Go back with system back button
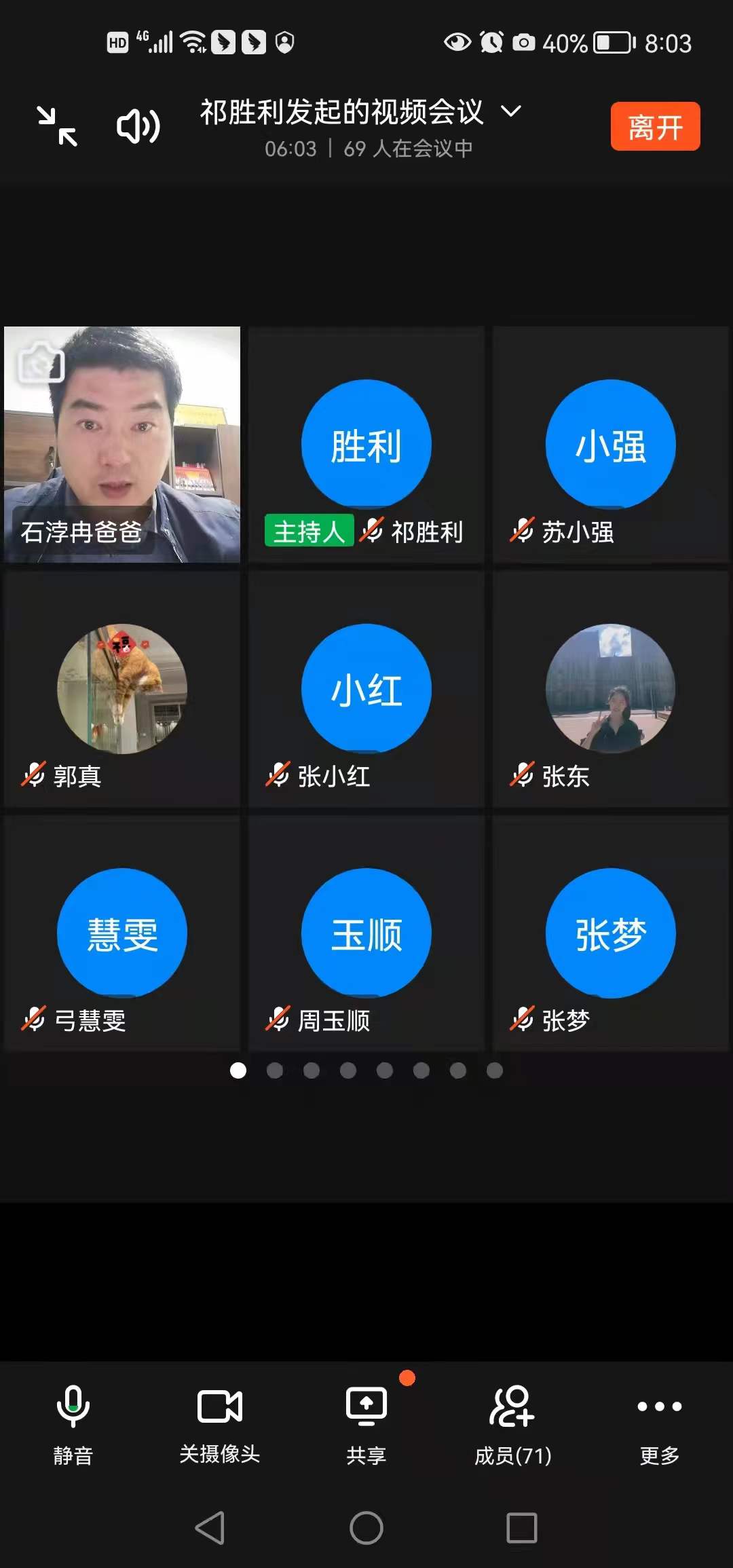733x1568 pixels. pyautogui.click(x=210, y=1528)
